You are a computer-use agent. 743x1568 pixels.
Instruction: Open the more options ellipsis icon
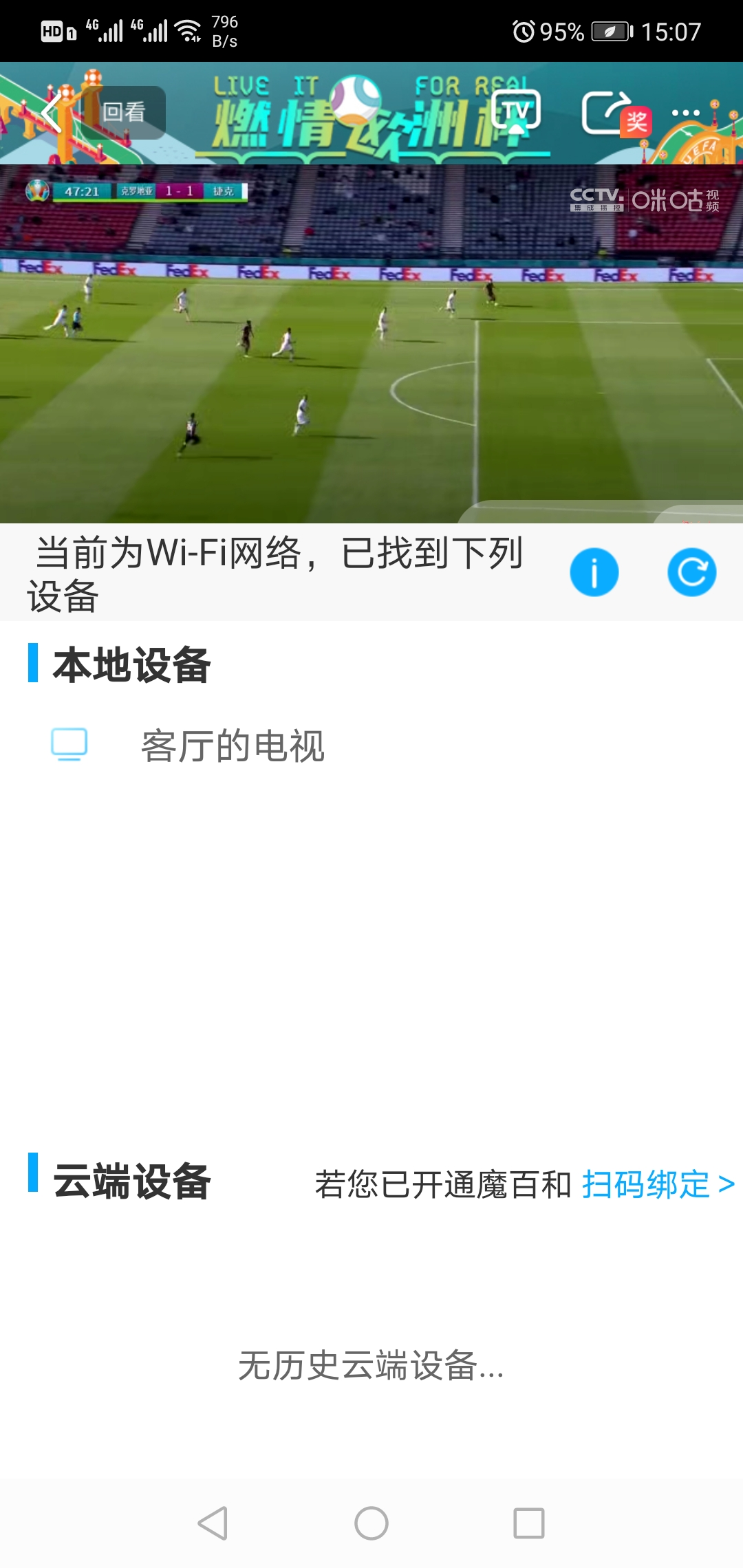pyautogui.click(x=685, y=112)
